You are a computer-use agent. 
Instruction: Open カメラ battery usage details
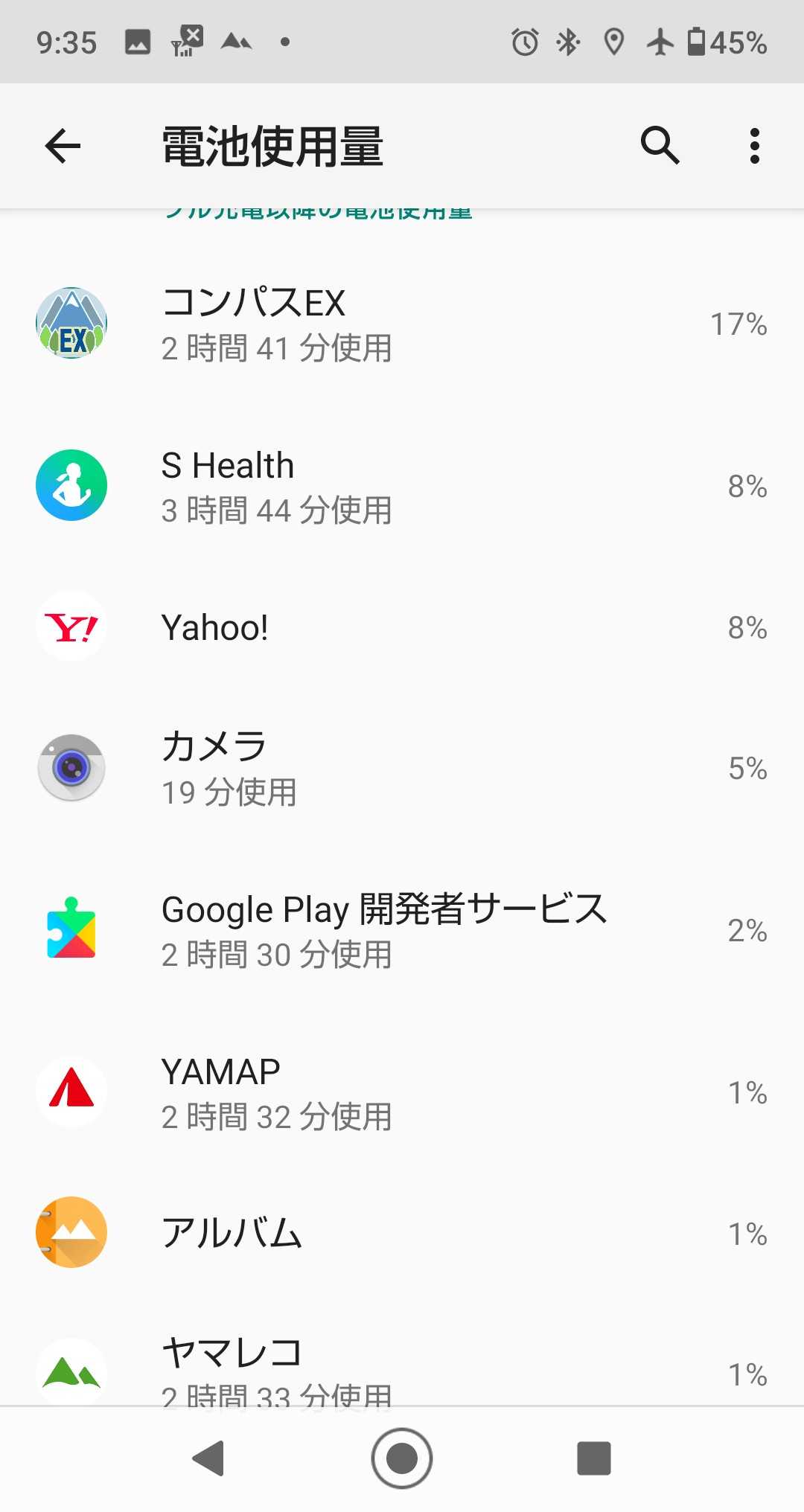pos(402,768)
